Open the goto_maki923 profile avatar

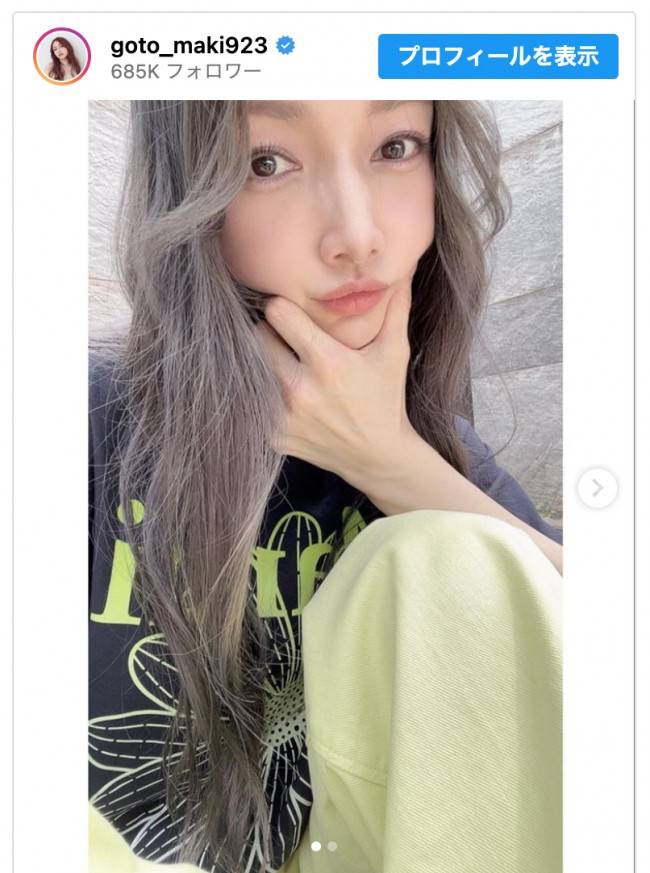pyautogui.click(x=62, y=56)
